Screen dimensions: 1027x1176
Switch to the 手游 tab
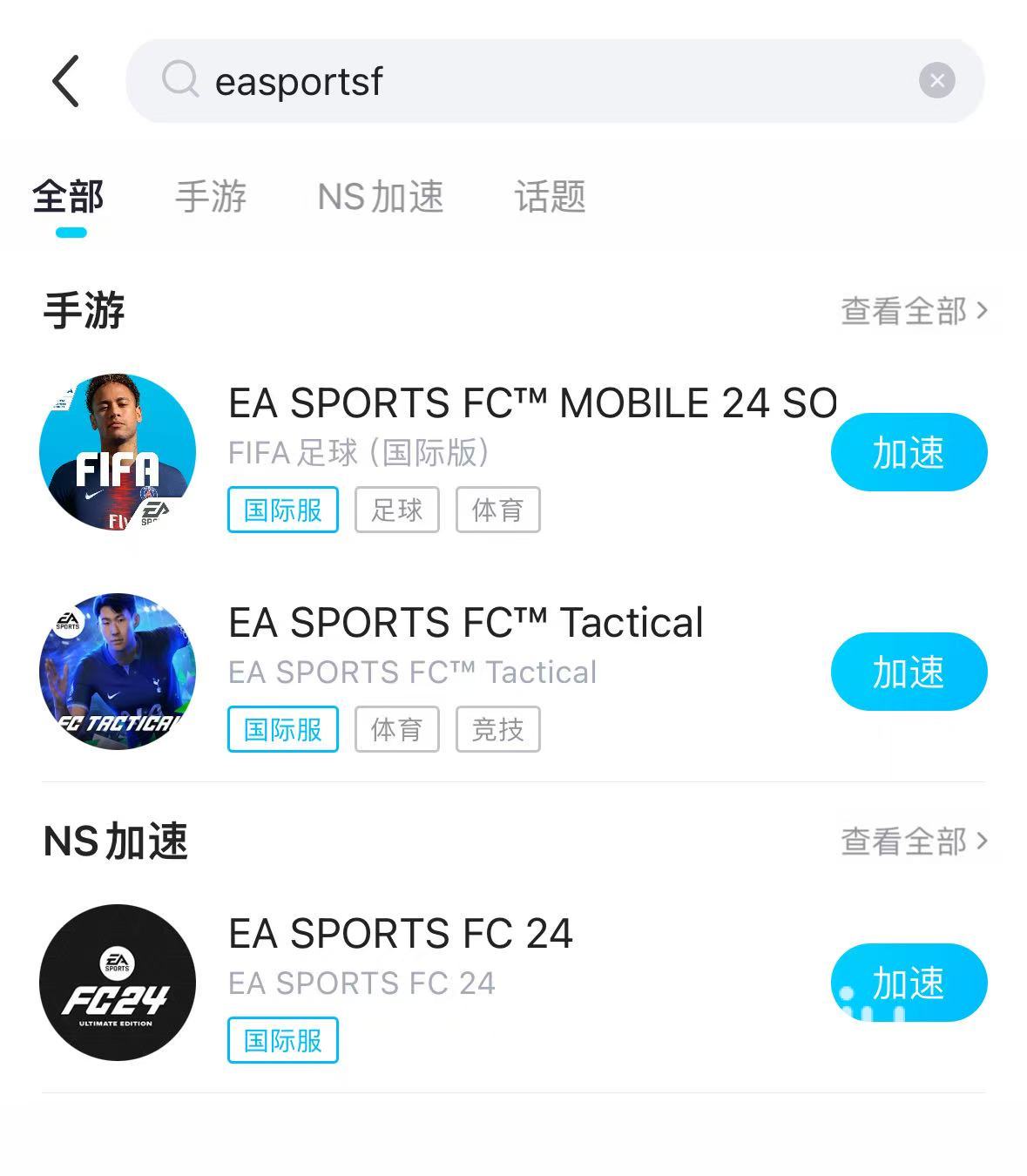click(x=211, y=197)
